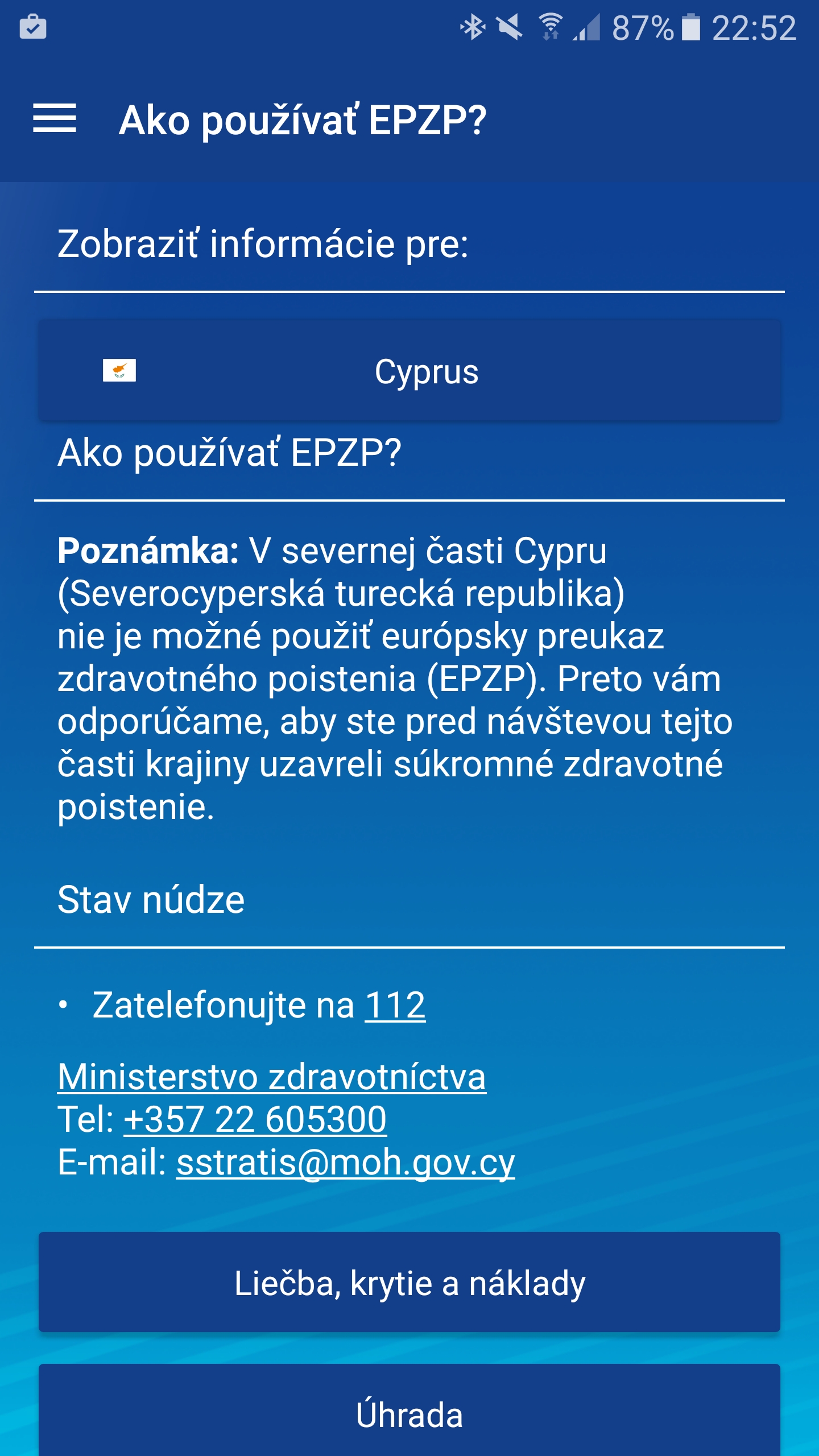Open the hamburger navigation menu
Screen dimensions: 819x1456
(55, 119)
